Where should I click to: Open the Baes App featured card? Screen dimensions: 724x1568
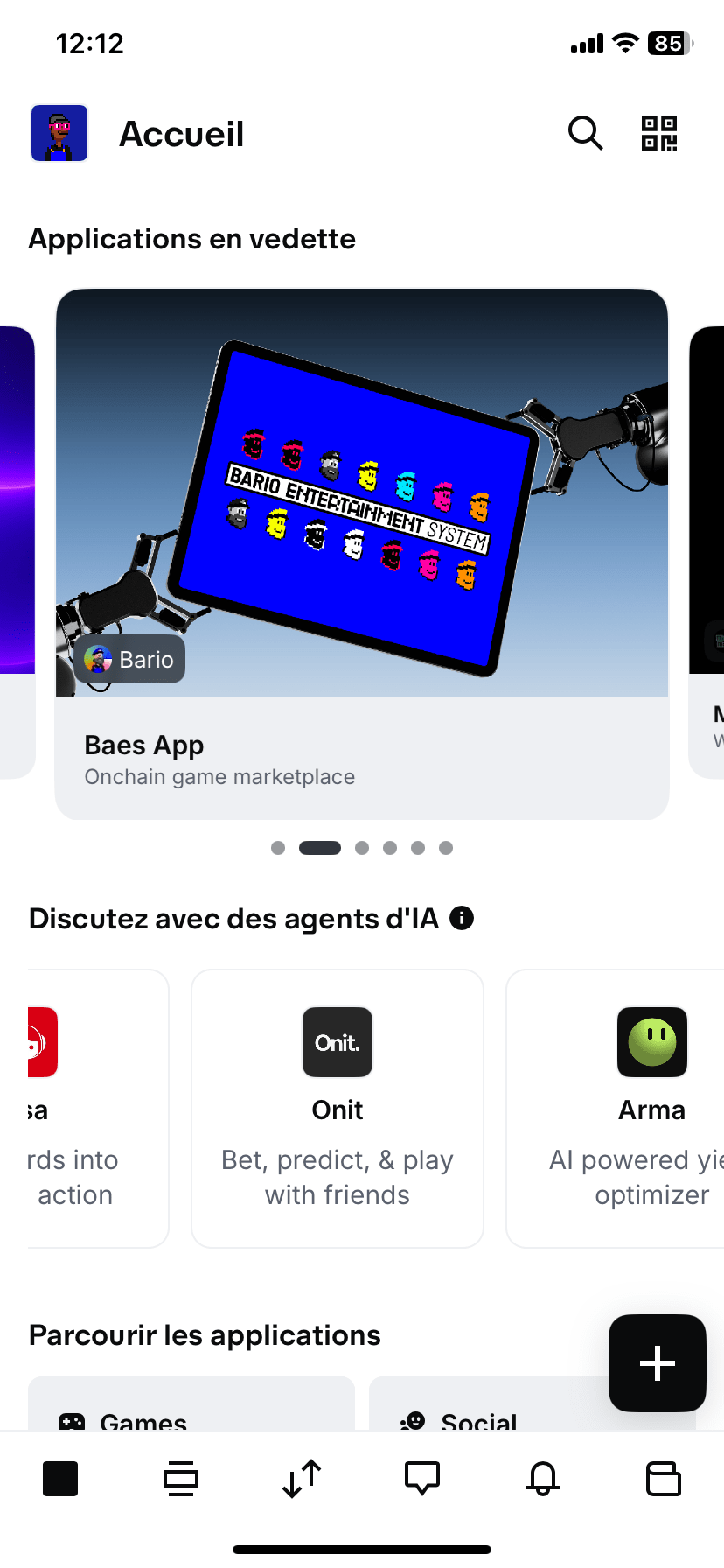(362, 553)
